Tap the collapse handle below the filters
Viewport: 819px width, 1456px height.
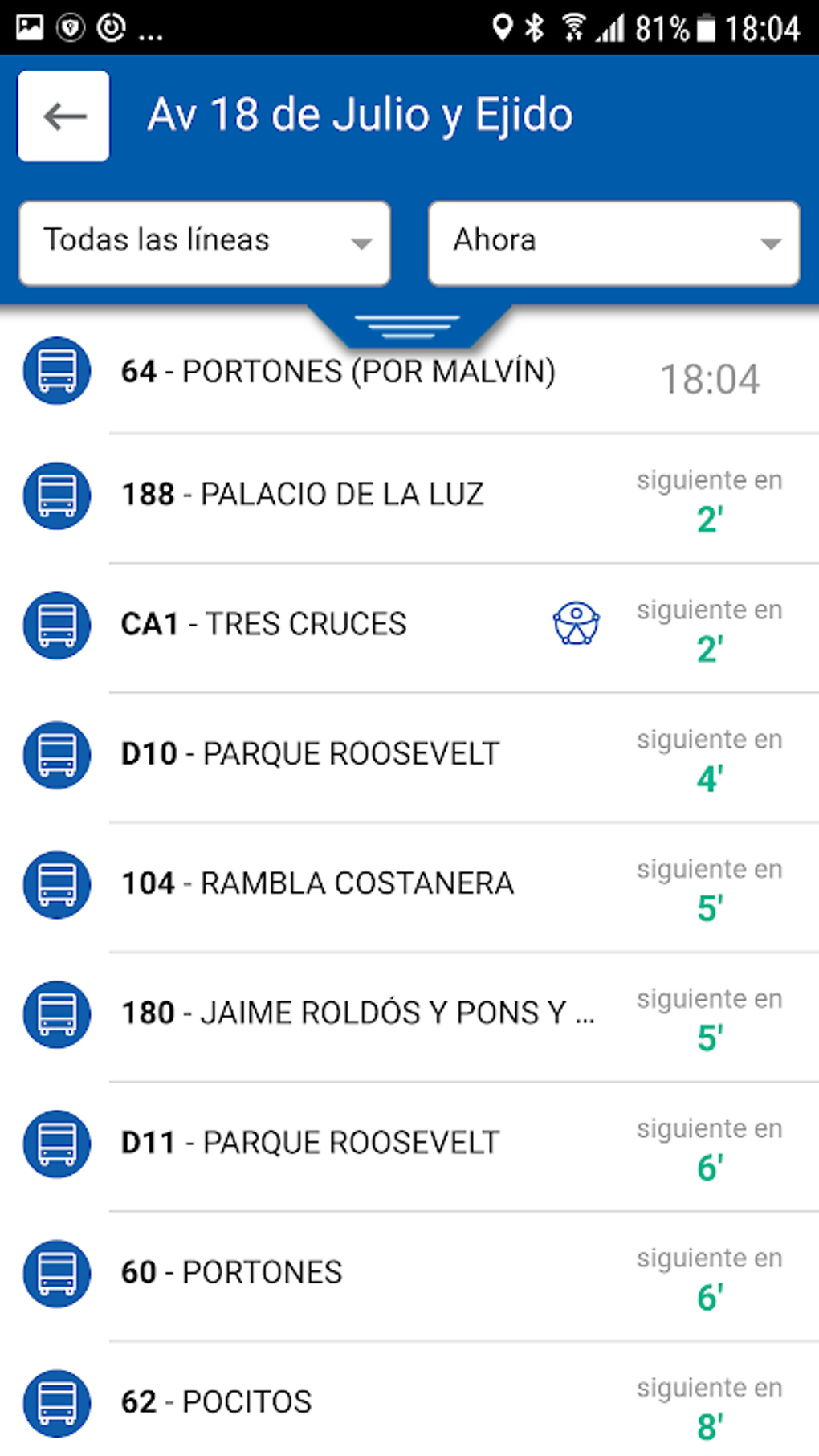408,325
